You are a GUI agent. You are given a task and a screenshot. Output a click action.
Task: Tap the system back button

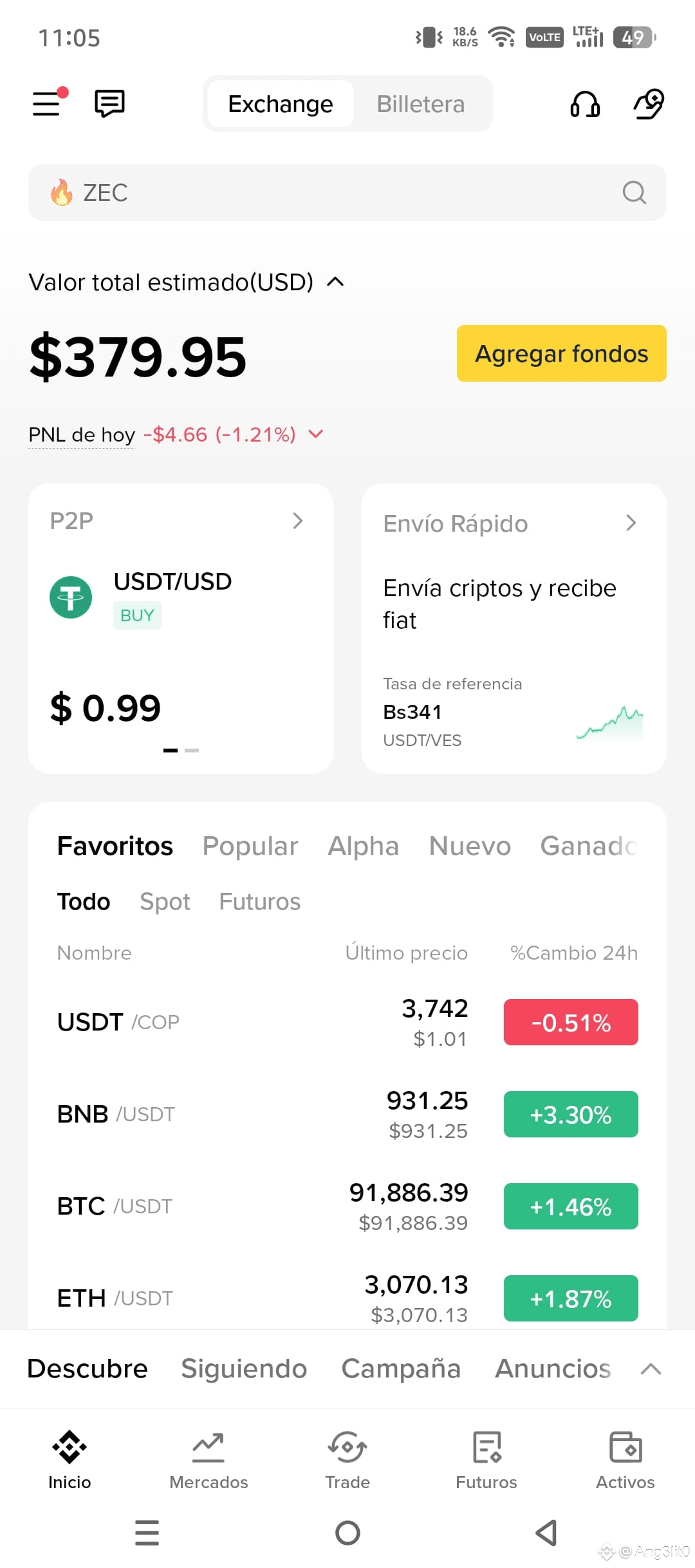pyautogui.click(x=547, y=1533)
